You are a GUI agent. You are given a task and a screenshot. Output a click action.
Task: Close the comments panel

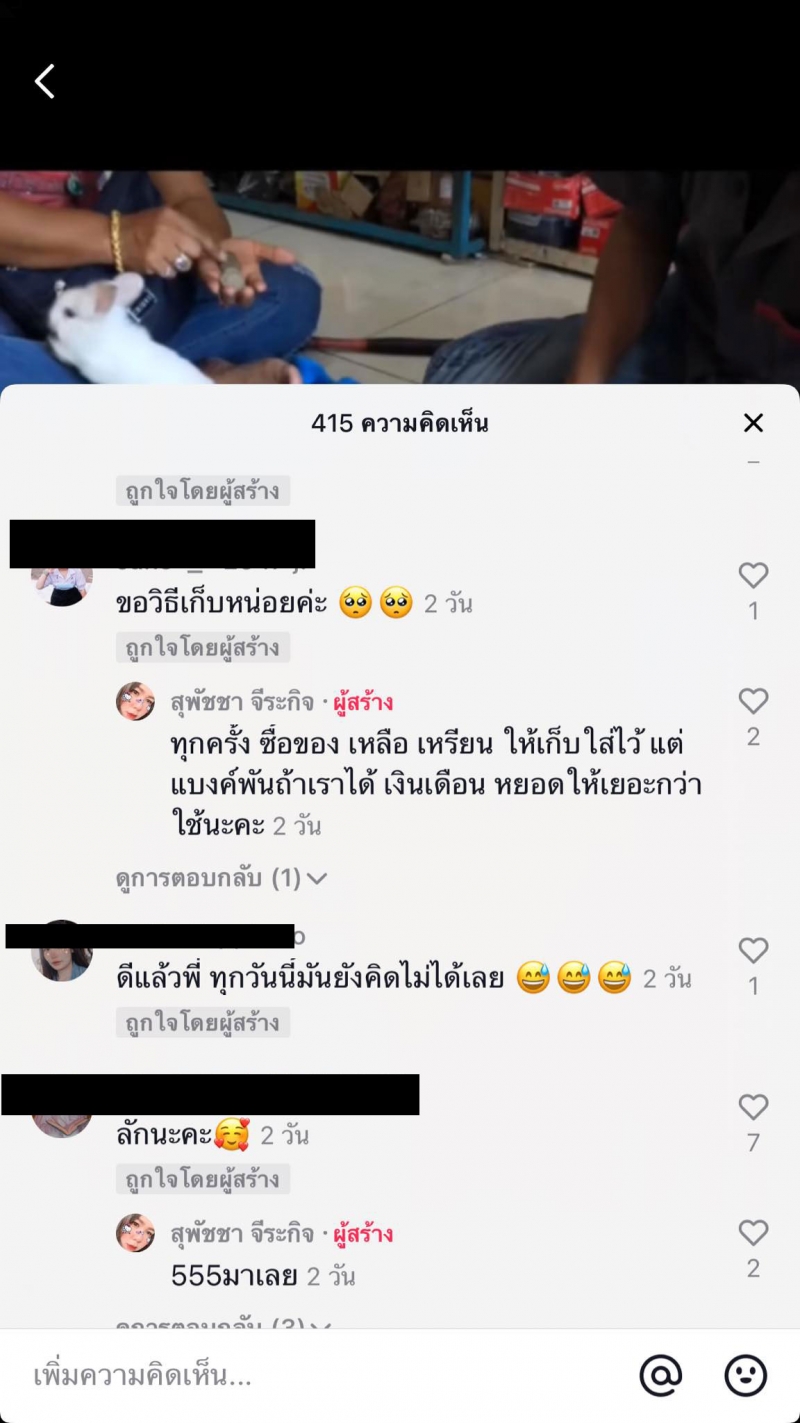(753, 423)
